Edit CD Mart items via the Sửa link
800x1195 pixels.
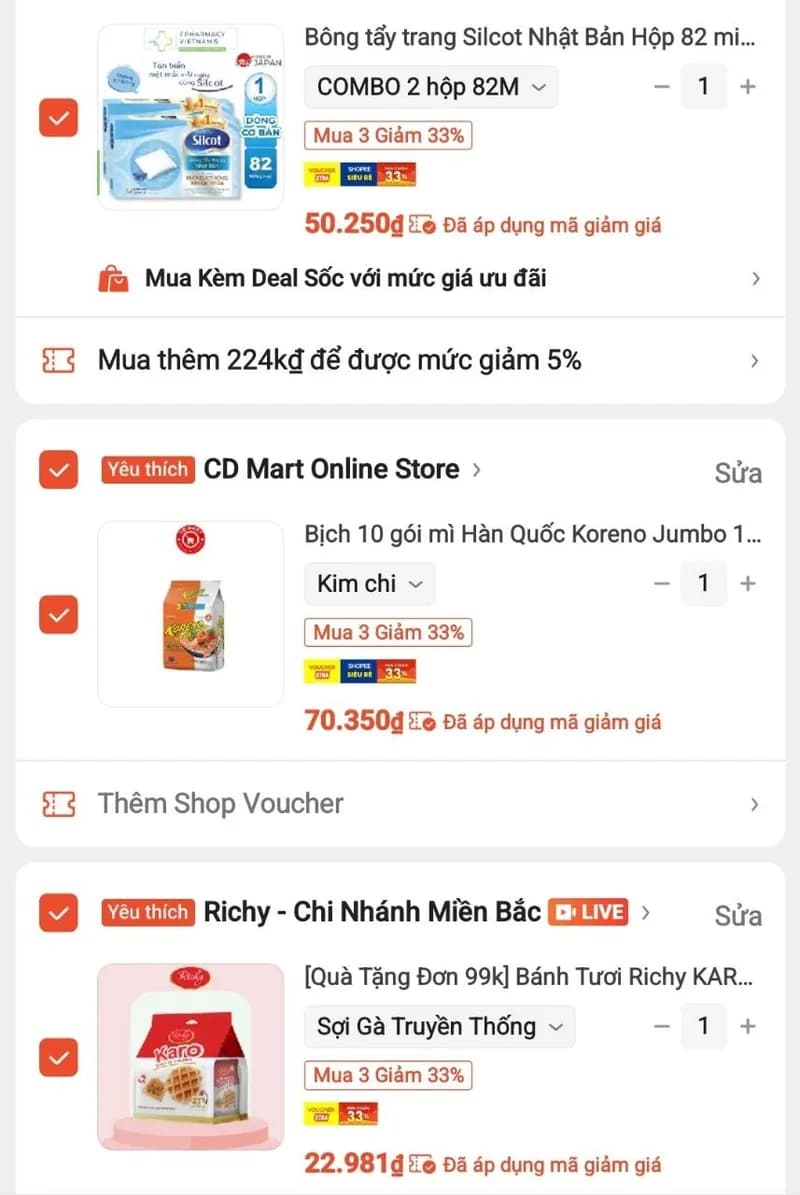coord(738,472)
